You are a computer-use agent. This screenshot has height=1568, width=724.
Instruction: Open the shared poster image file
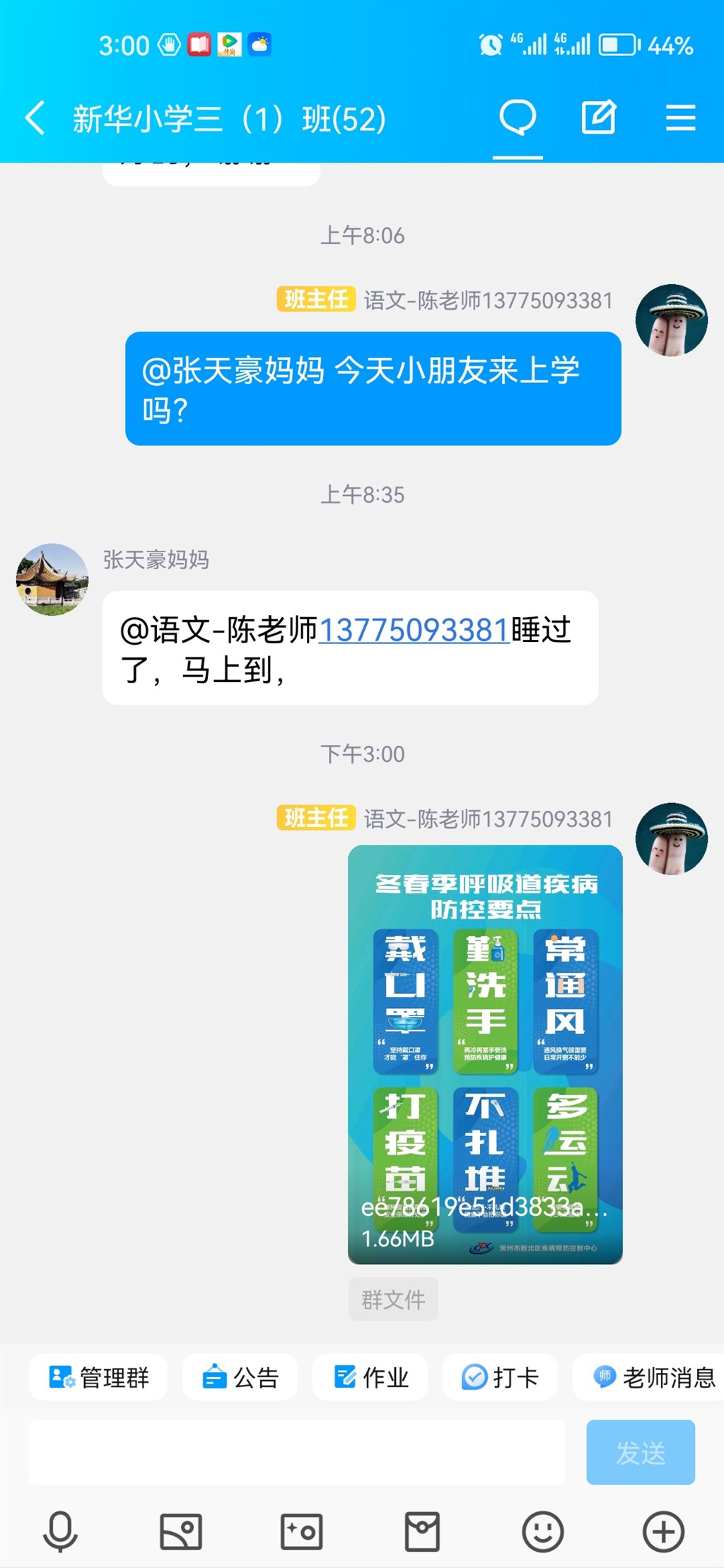coord(485,1053)
